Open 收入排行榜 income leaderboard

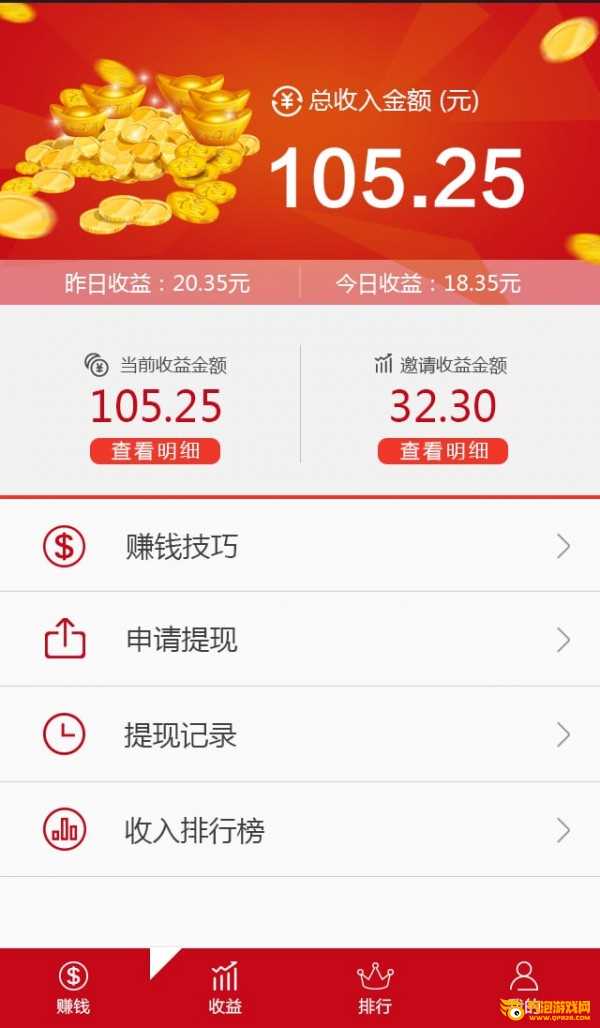pos(300,830)
